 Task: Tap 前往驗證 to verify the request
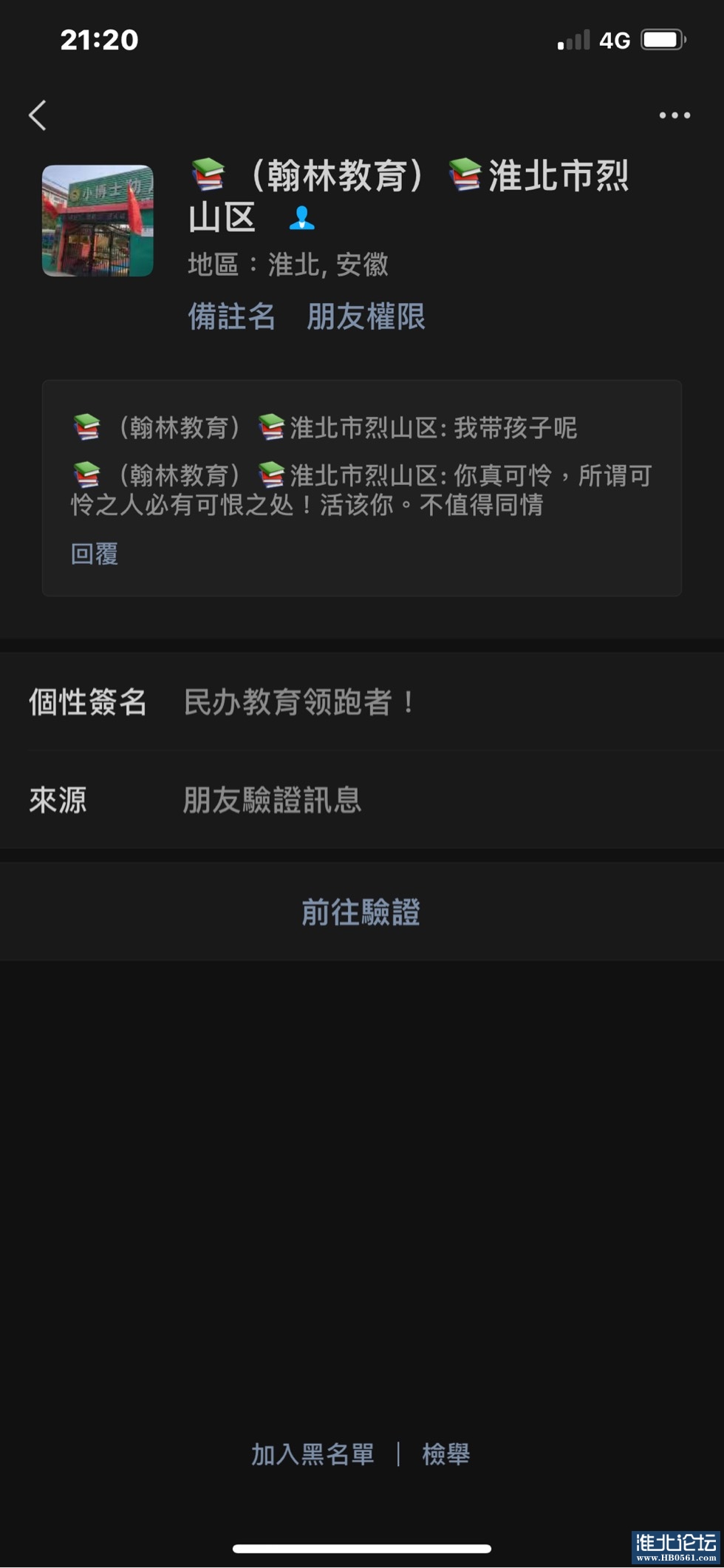click(x=361, y=912)
